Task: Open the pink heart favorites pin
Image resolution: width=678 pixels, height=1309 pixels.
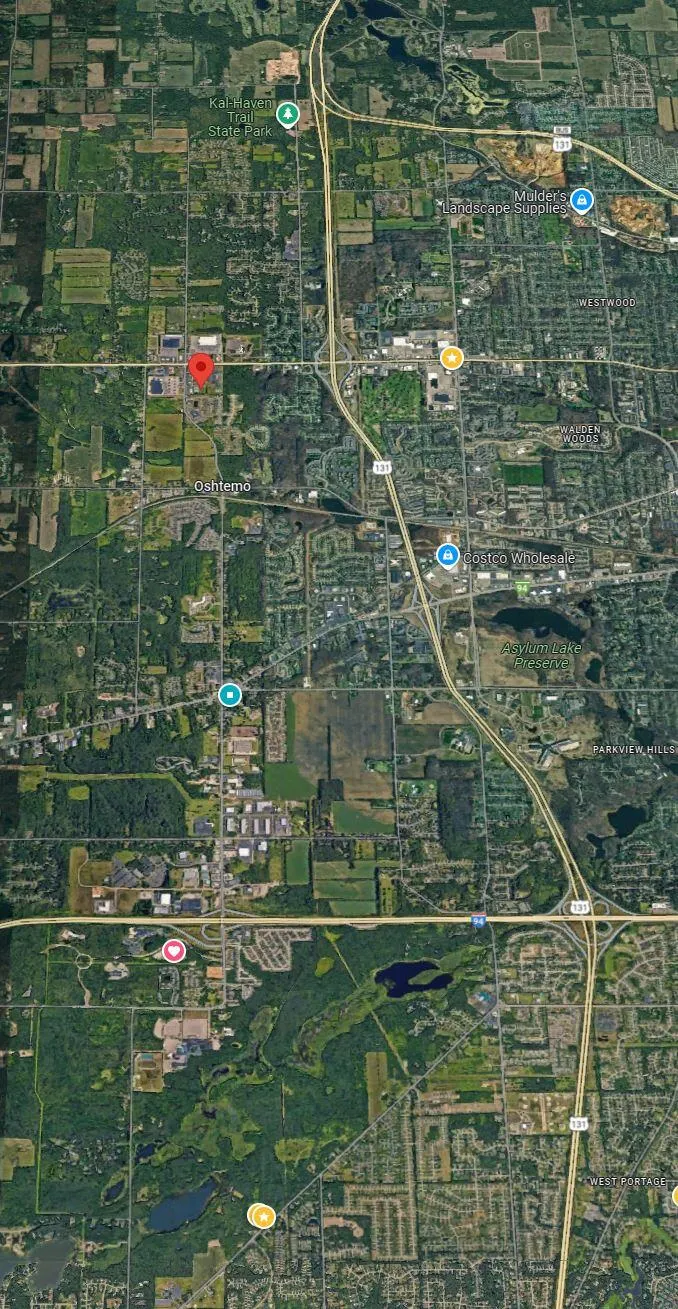Action: pyautogui.click(x=173, y=950)
